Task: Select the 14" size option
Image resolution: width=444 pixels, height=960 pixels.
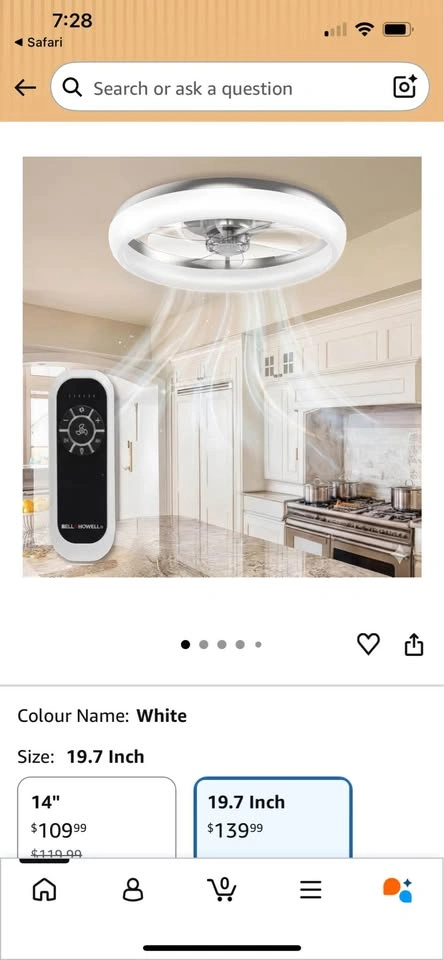Action: 97,817
